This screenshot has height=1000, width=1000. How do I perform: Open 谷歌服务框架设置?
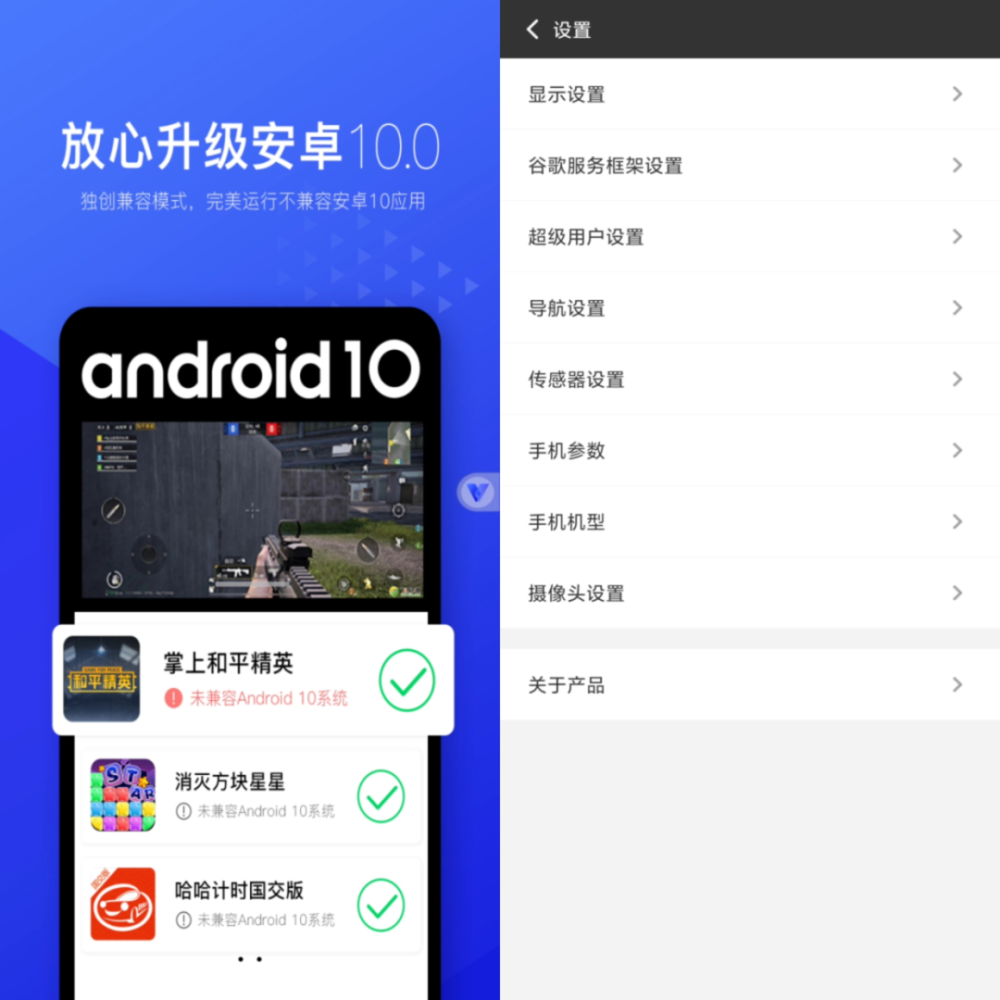click(x=748, y=166)
